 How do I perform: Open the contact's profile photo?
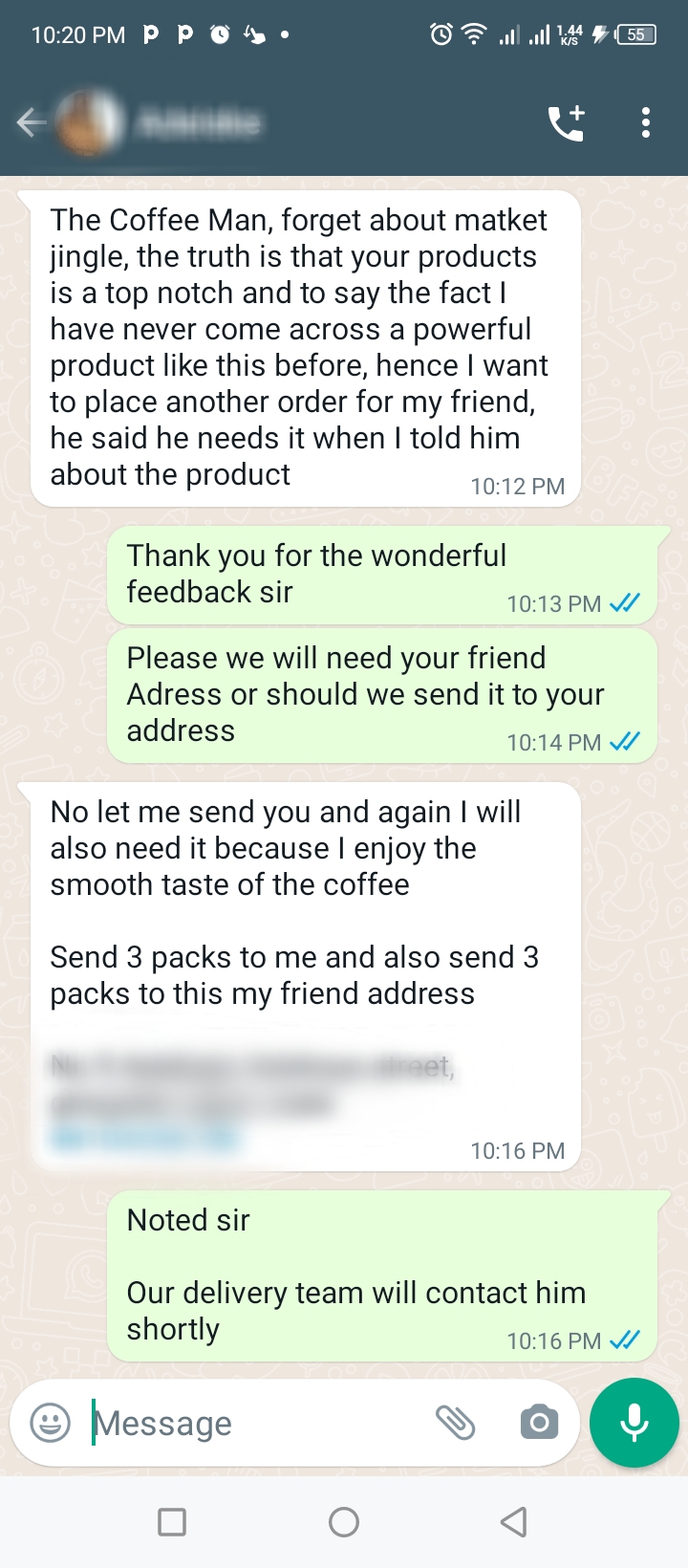[x=91, y=122]
